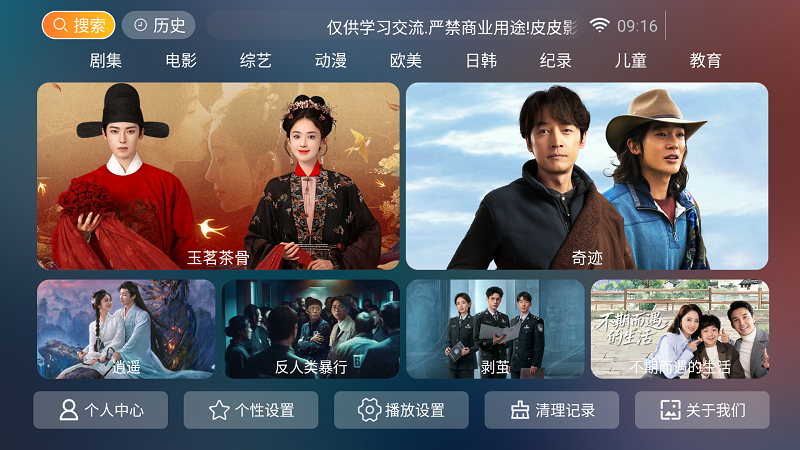Switch to the 日韩 tab
The image size is (800, 450).
pyautogui.click(x=481, y=60)
